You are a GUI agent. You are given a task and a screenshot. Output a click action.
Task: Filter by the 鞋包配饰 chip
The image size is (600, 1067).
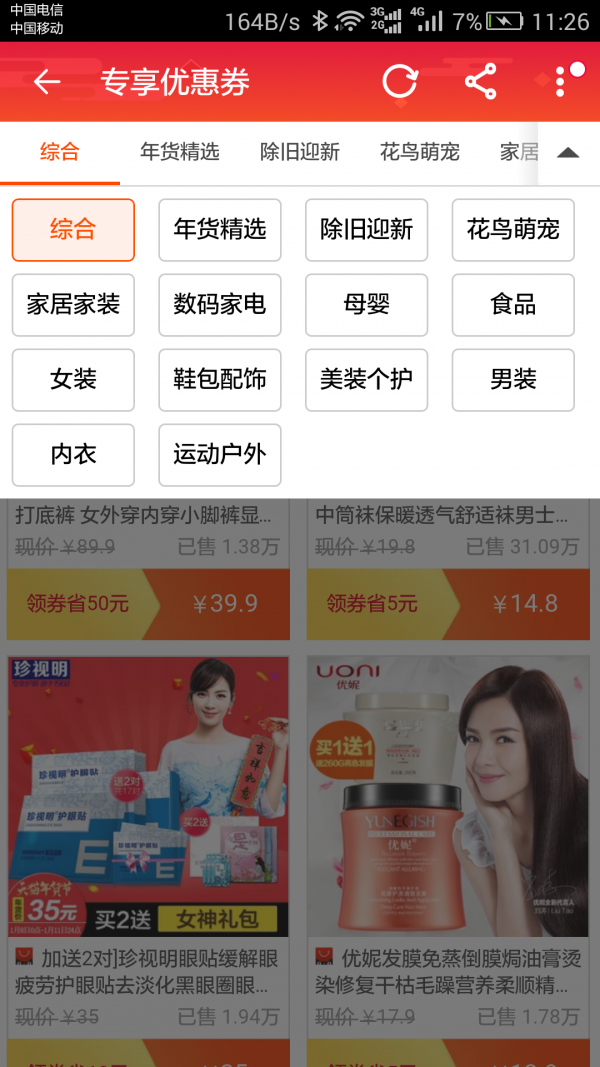point(220,380)
